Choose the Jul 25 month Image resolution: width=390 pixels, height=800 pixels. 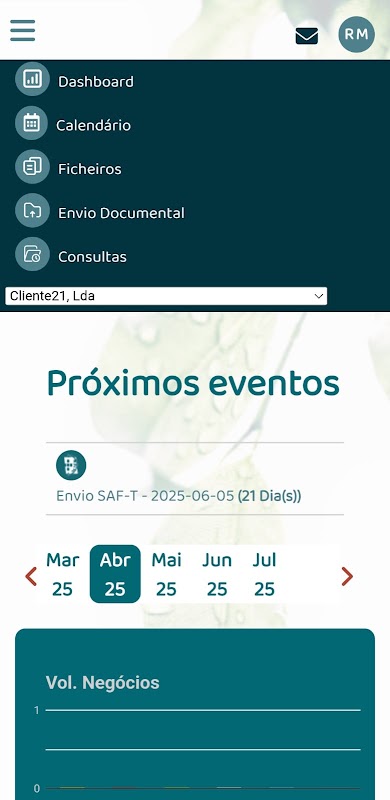(x=264, y=574)
